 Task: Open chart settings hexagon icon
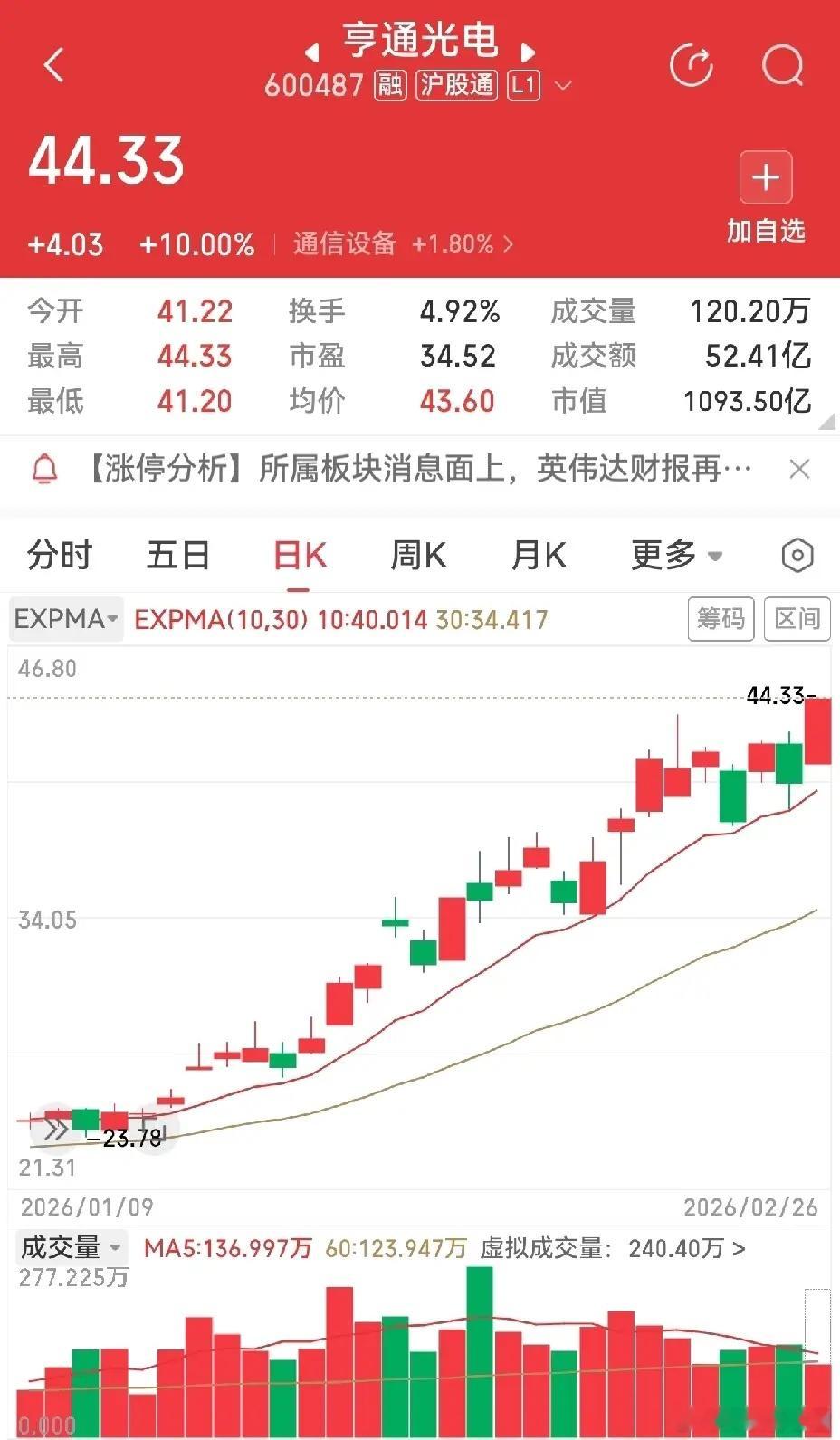click(x=797, y=555)
